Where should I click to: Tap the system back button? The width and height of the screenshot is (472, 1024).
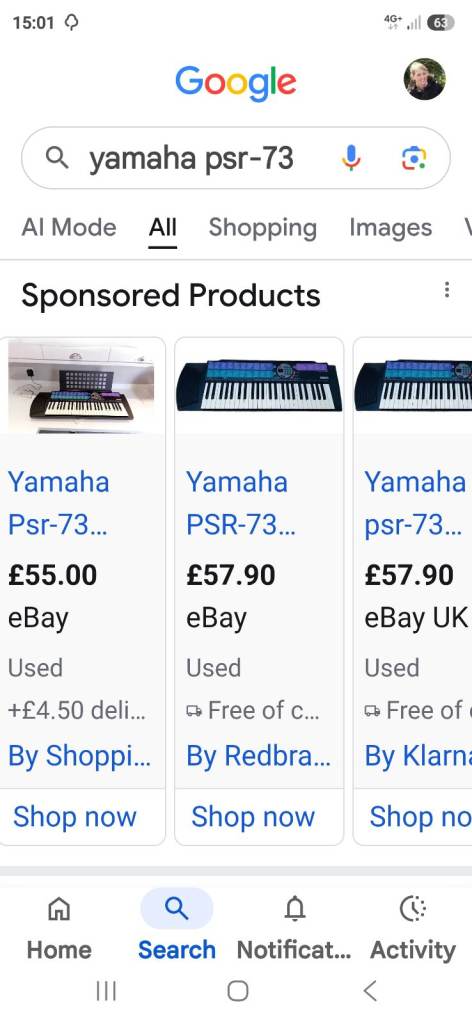click(370, 991)
